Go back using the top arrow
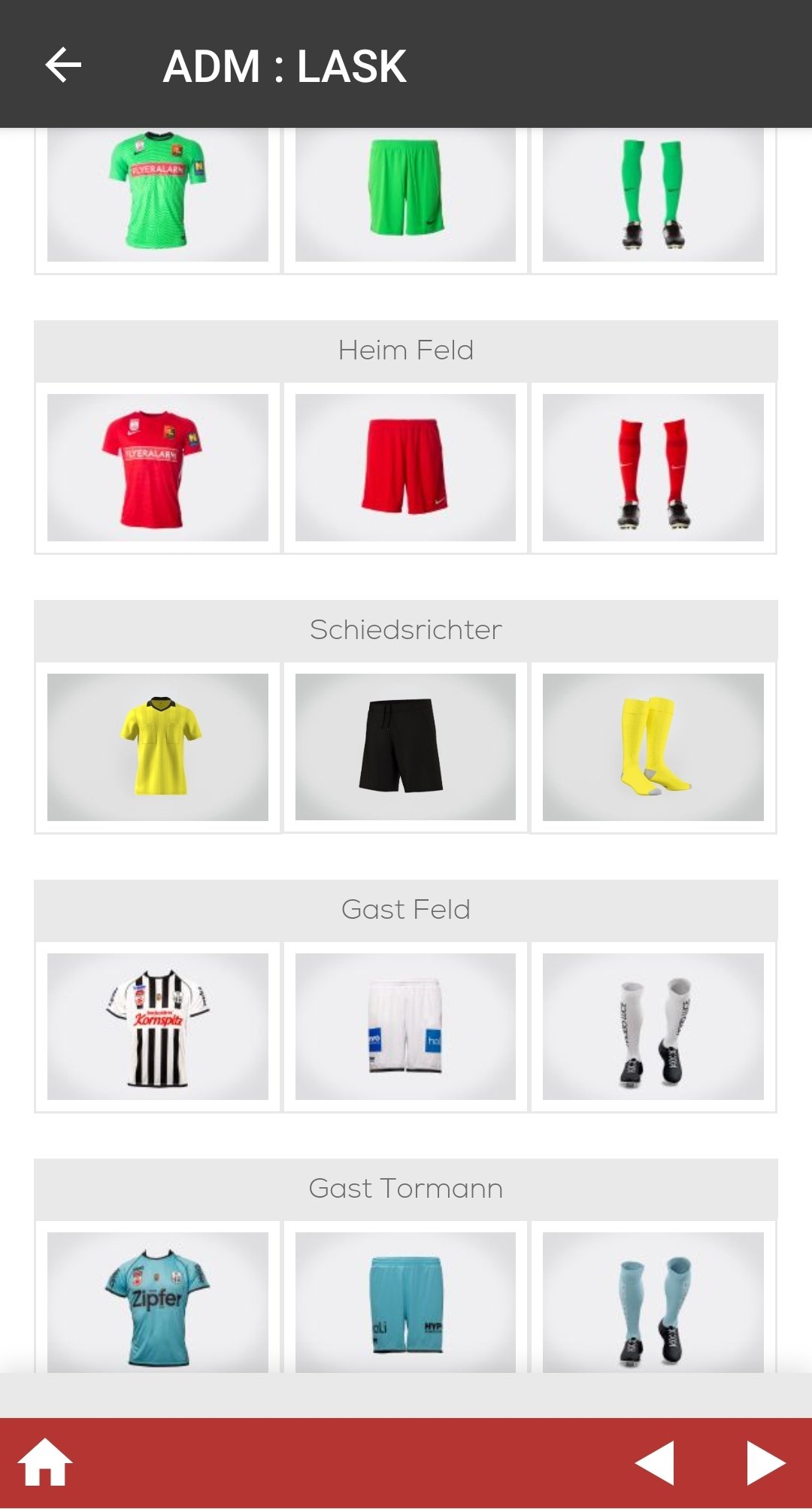 pos(63,65)
